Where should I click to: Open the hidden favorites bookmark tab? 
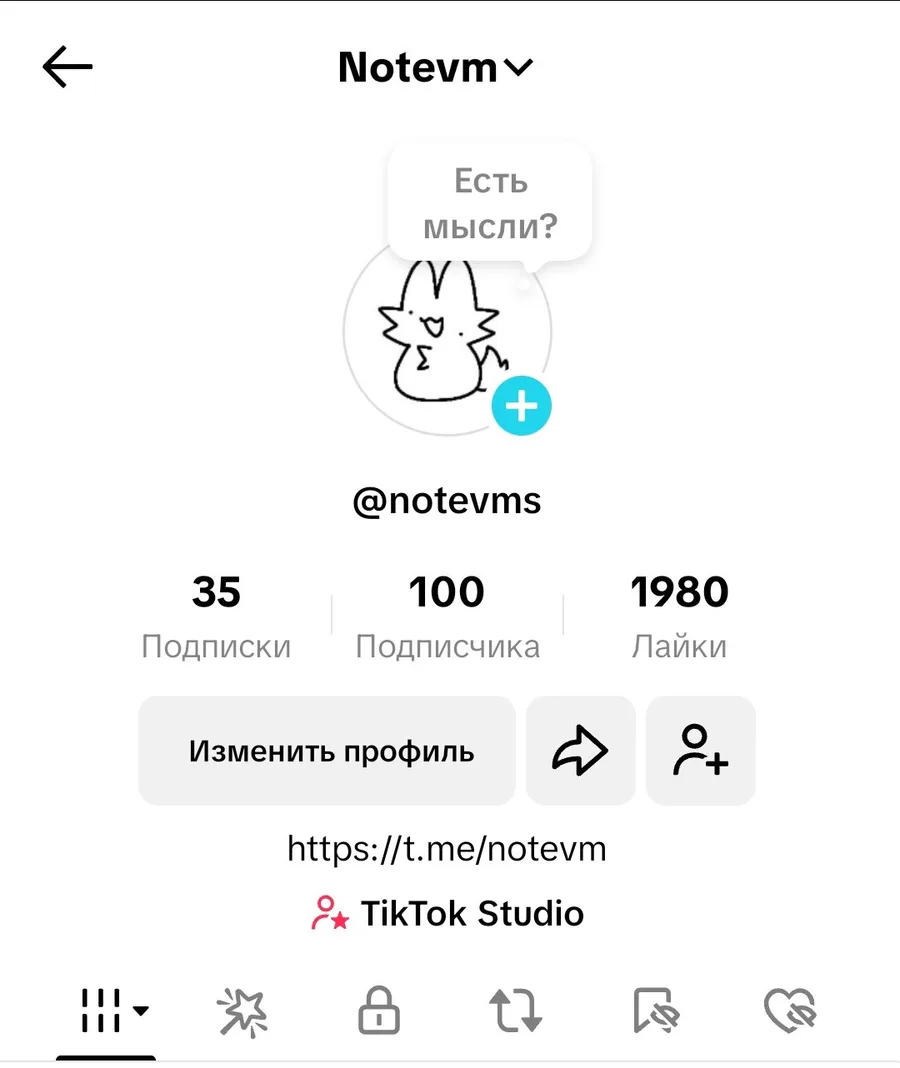click(x=655, y=1011)
